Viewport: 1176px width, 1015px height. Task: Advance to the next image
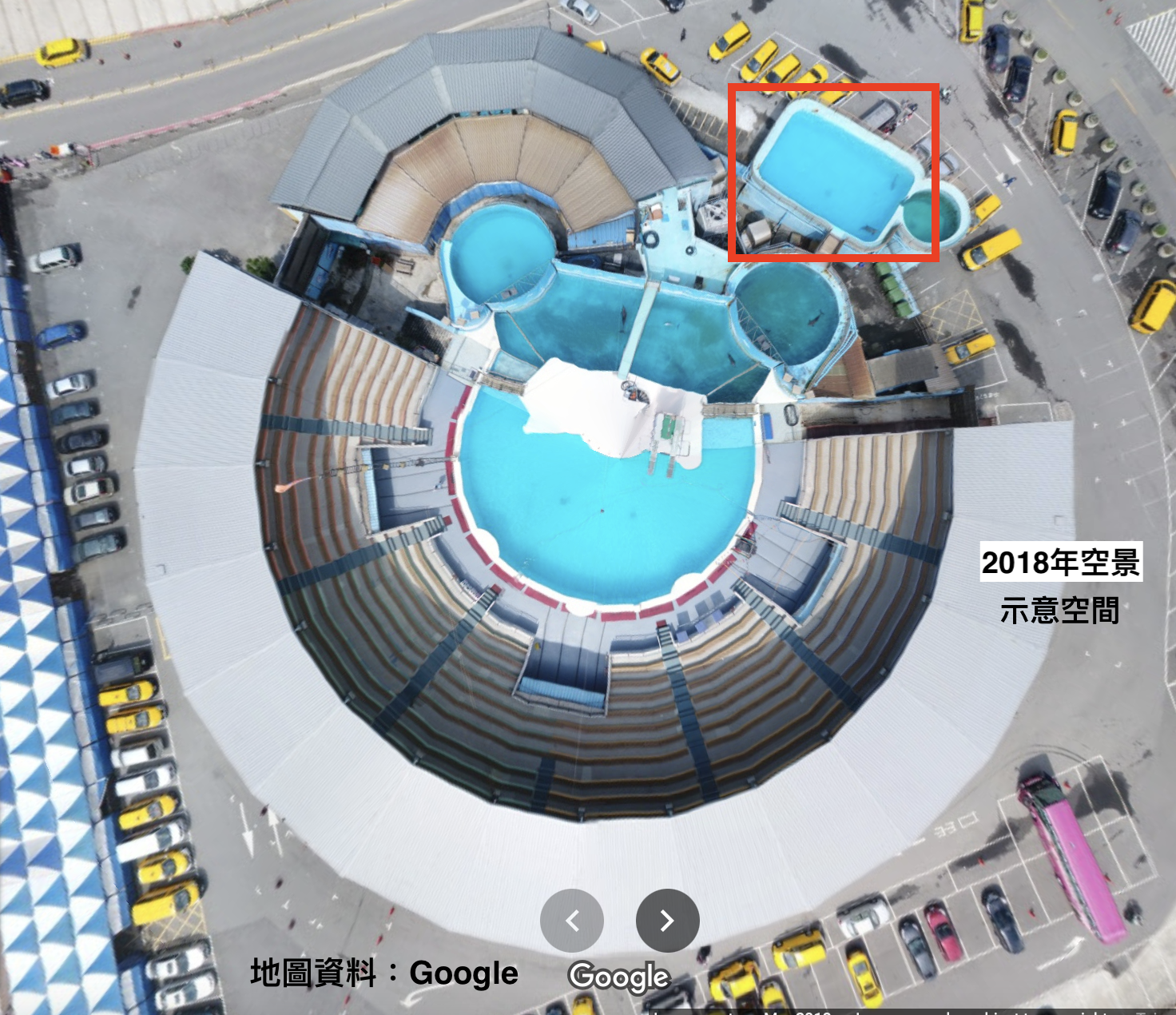(667, 921)
